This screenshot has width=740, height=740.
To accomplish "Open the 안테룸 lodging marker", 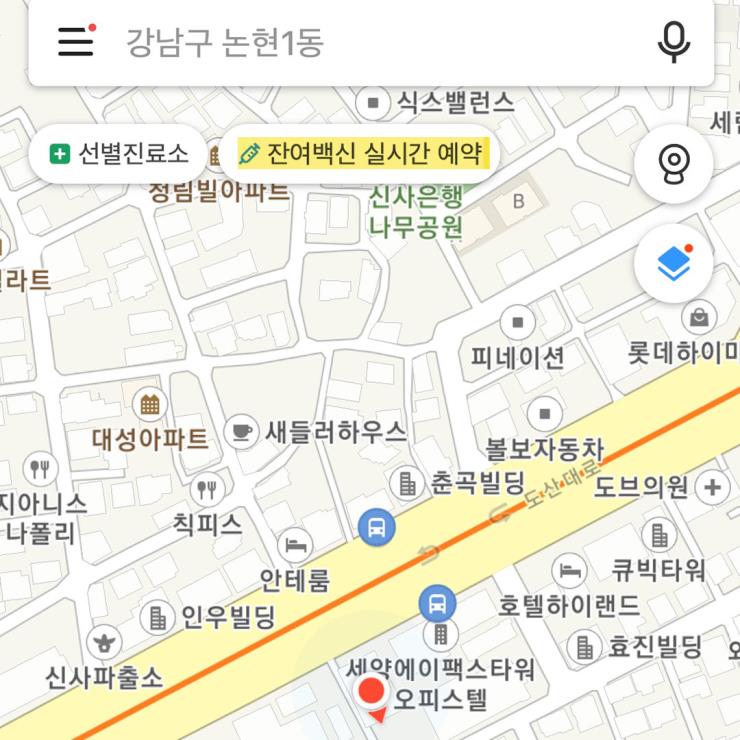I will click(293, 545).
